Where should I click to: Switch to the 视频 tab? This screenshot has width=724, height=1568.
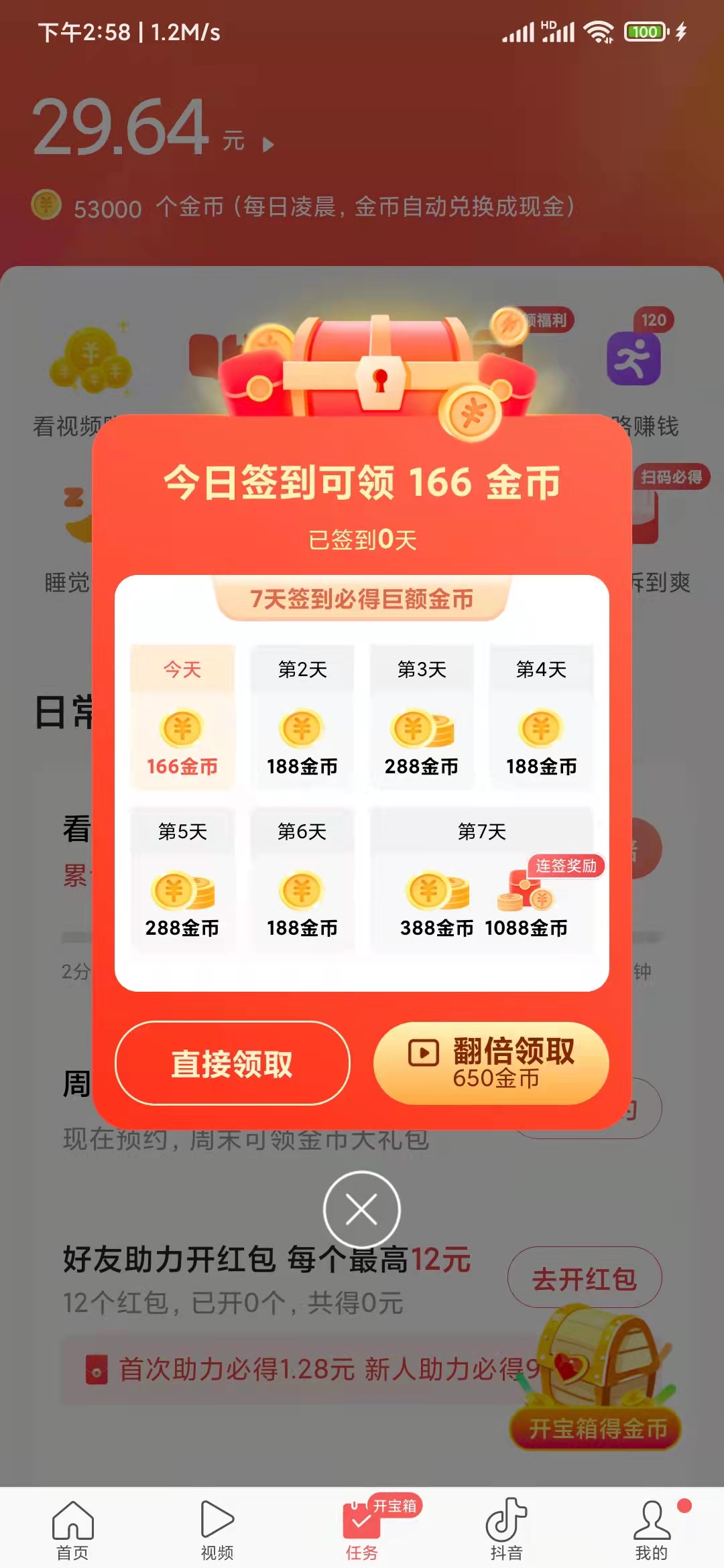216,1521
